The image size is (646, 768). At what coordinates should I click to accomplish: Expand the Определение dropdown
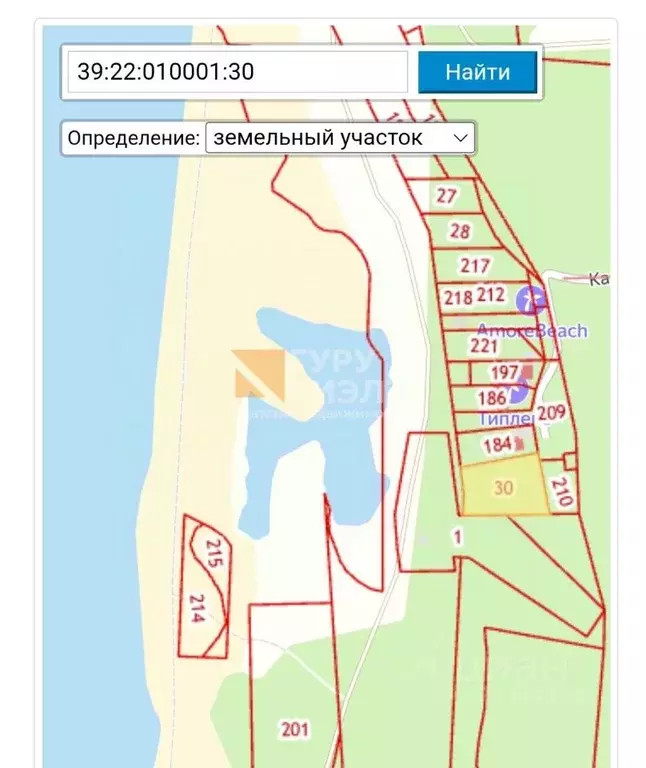coord(339,138)
